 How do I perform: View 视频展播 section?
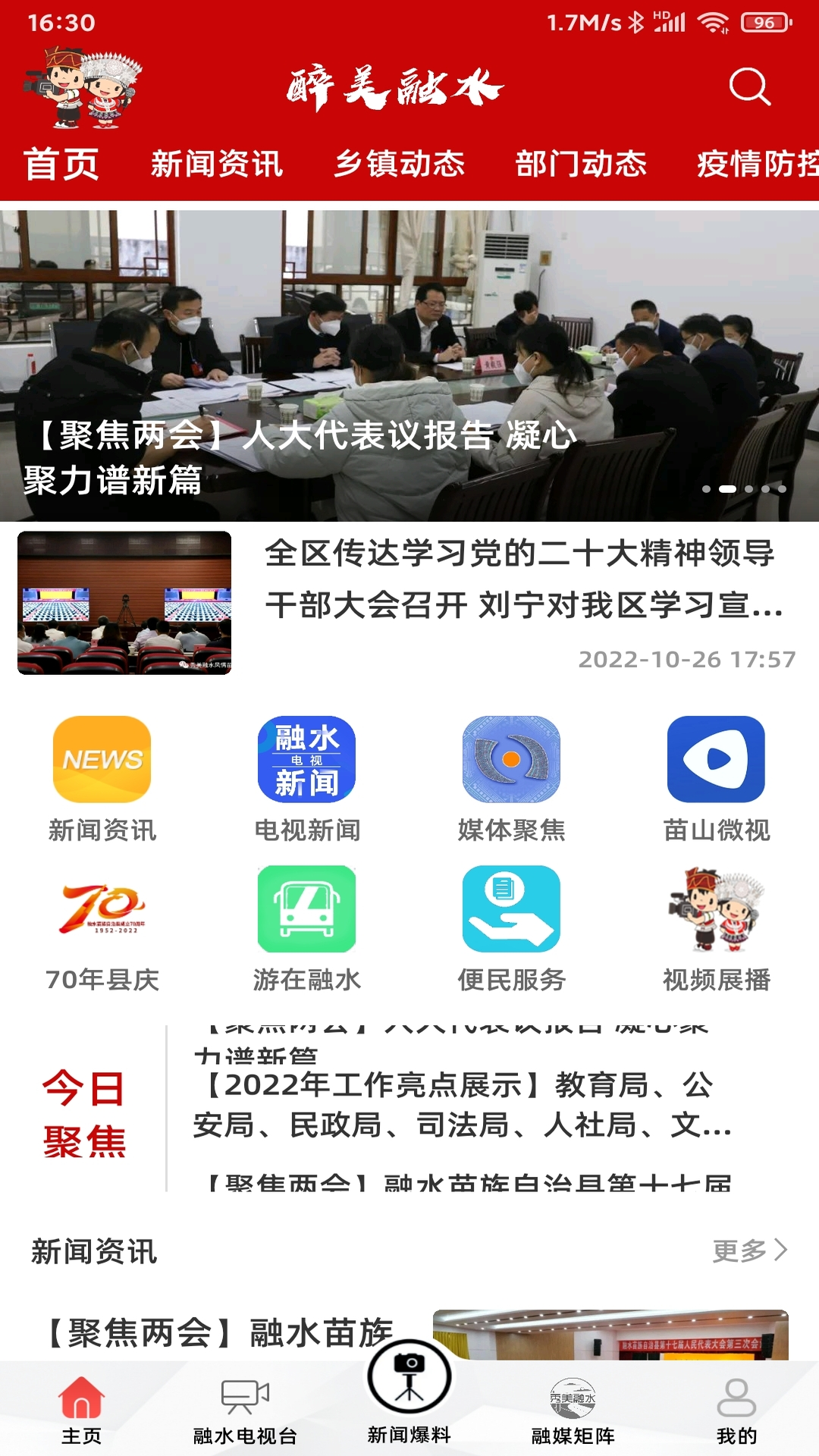pyautogui.click(x=717, y=909)
